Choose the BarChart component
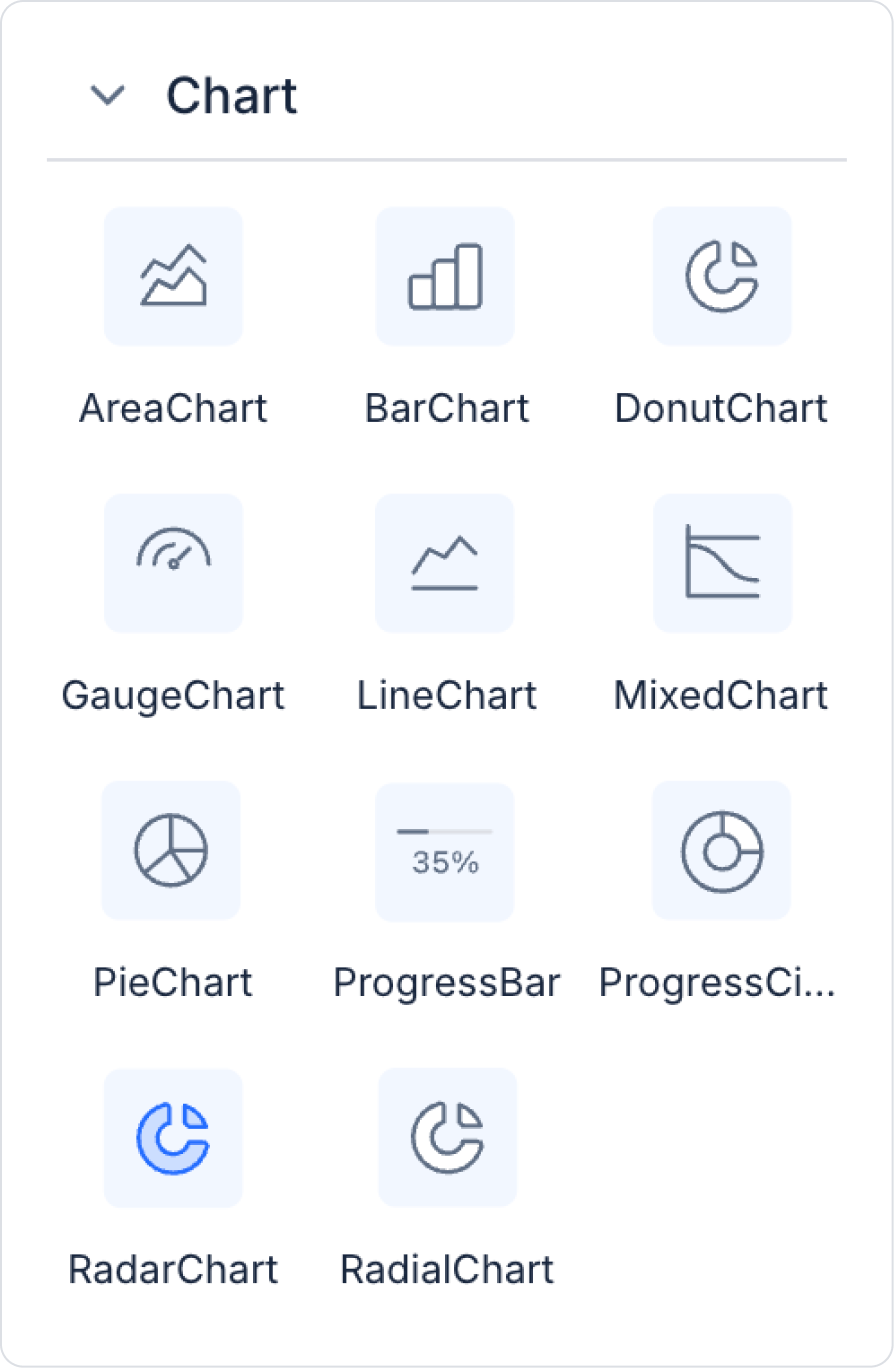Image resolution: width=894 pixels, height=1368 pixels. click(x=445, y=276)
